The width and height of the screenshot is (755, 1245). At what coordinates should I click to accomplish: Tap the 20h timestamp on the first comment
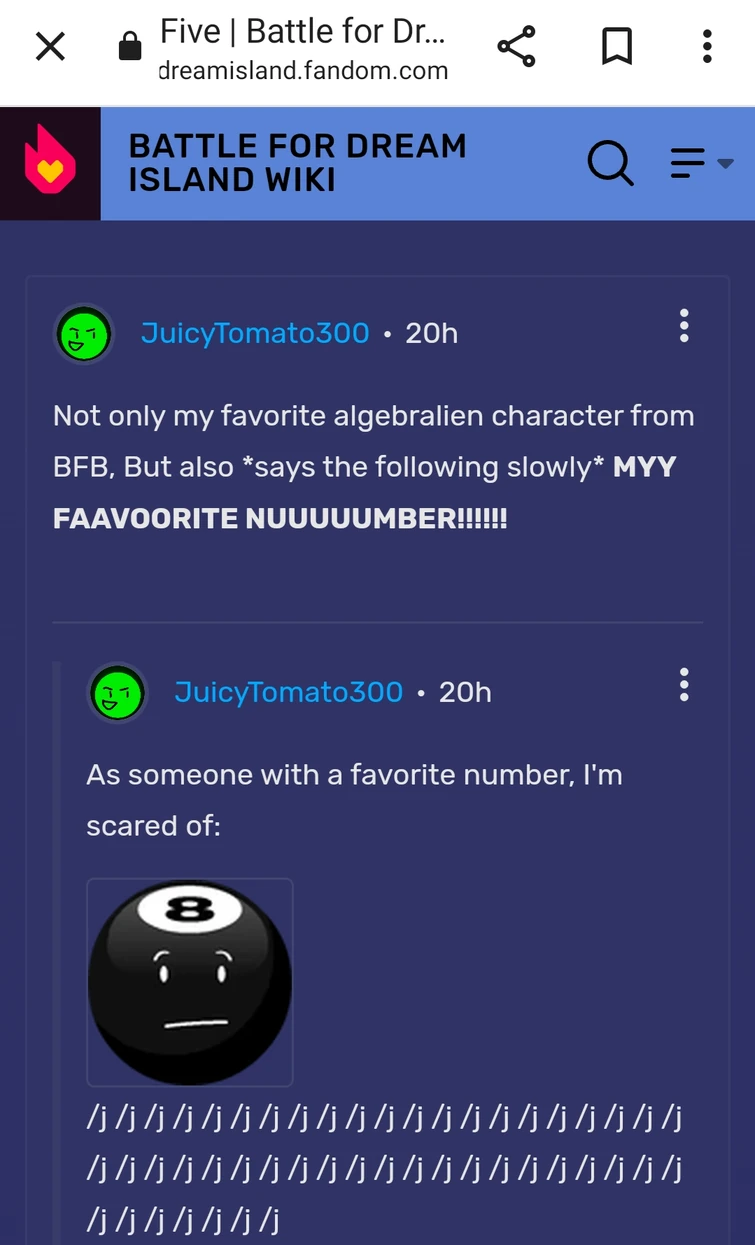point(430,333)
